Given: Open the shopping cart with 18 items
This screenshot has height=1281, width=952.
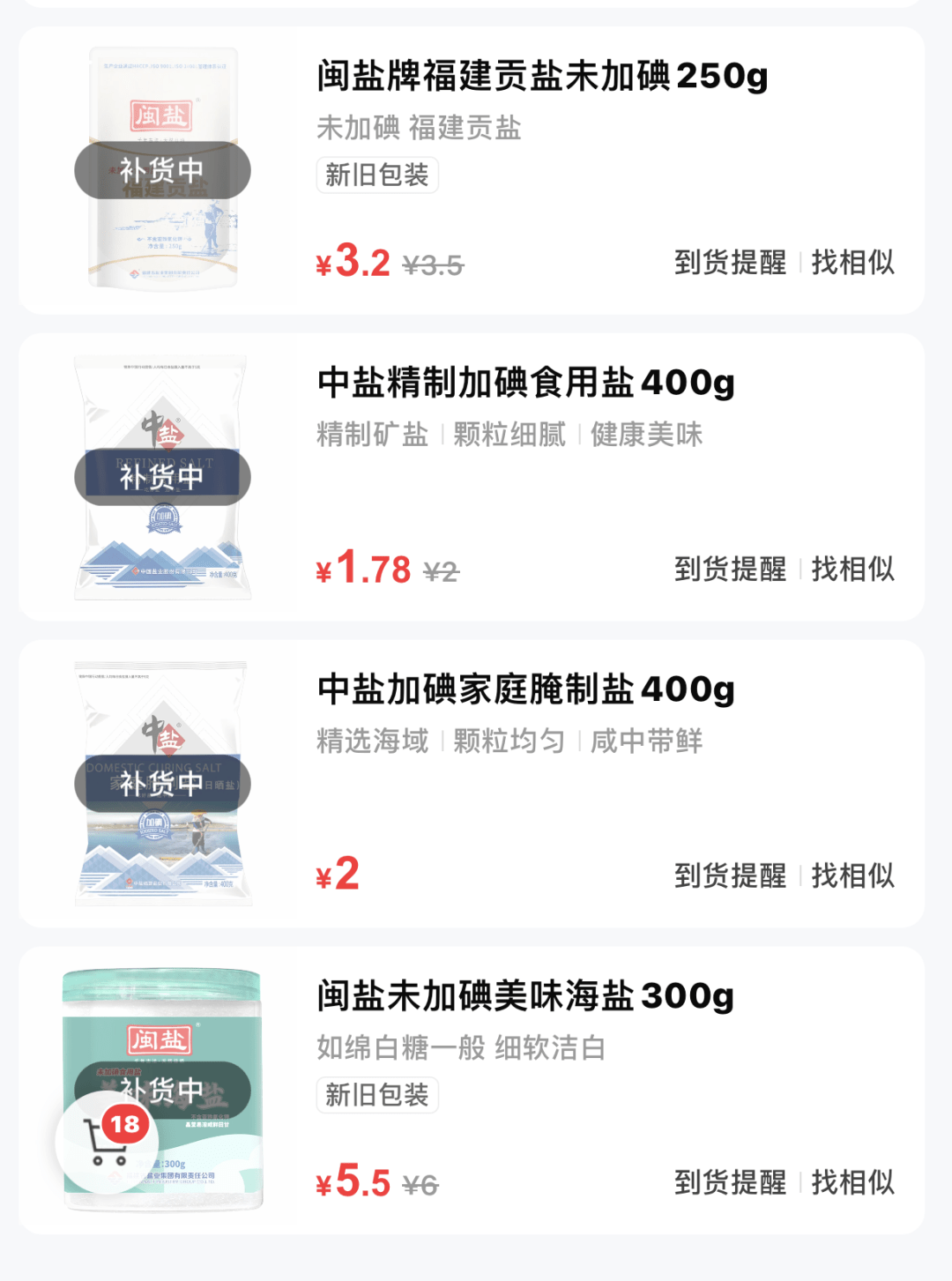Looking at the screenshot, I should click(x=107, y=1142).
